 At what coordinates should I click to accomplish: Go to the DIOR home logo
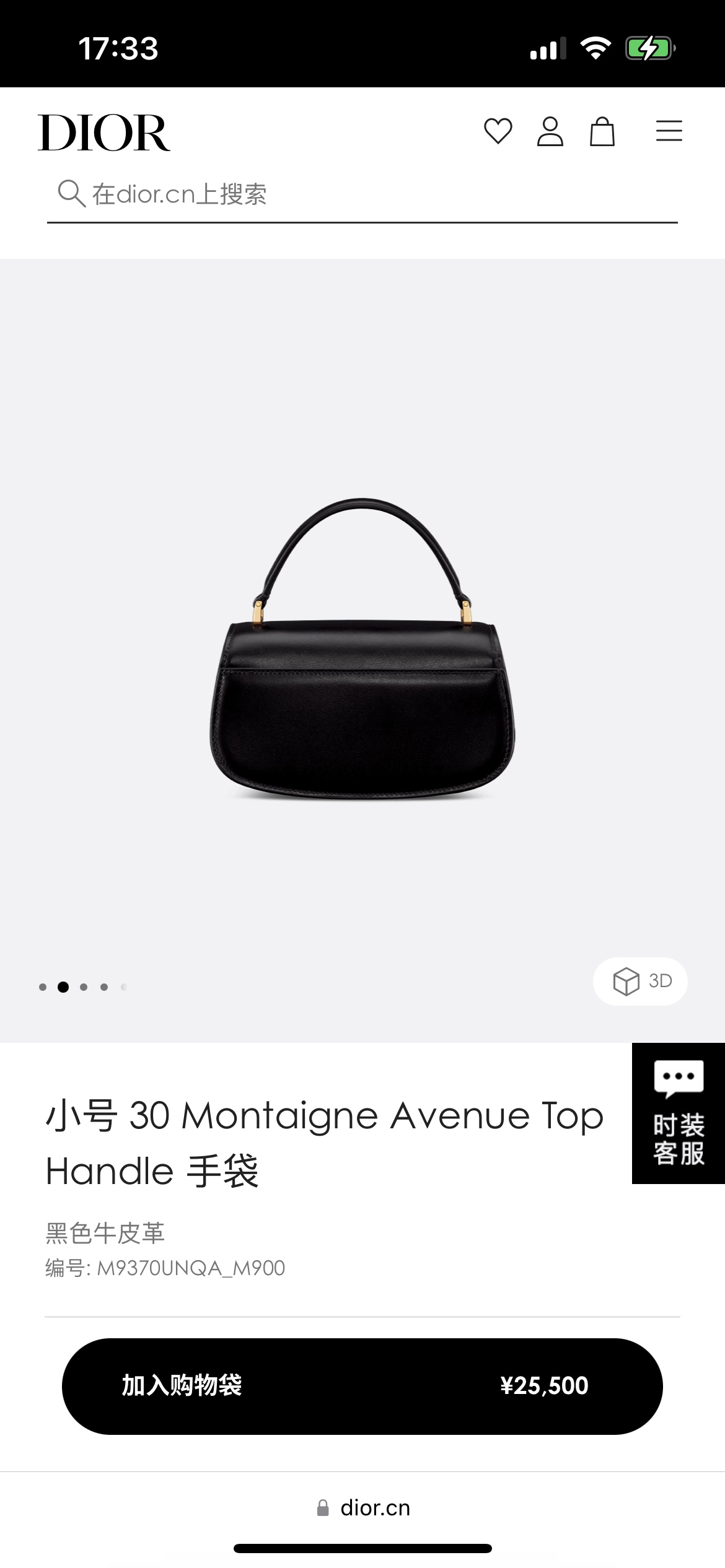(103, 133)
